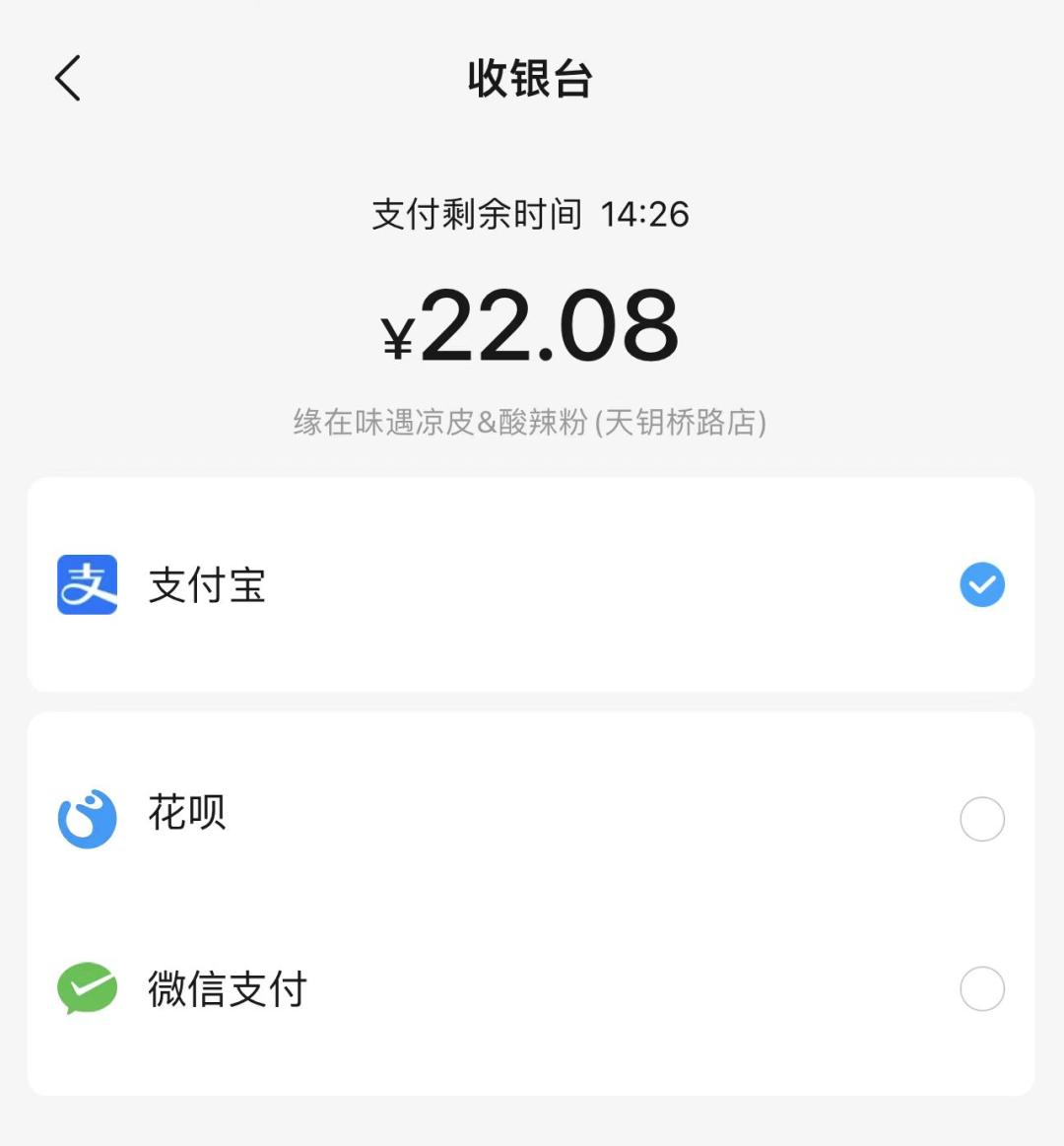Viewport: 1064px width, 1146px height.
Task: Tap the amount ¥22.08
Action: point(532,329)
